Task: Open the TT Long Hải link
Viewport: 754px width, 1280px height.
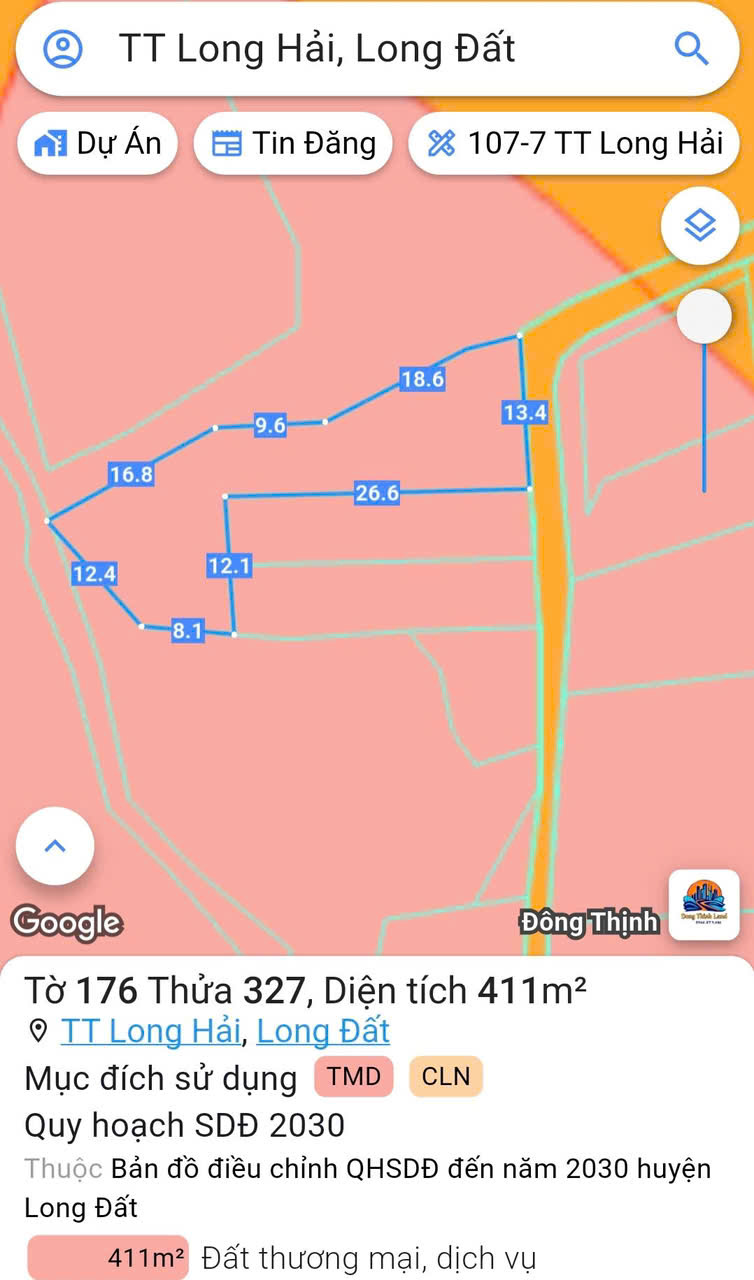Action: pyautogui.click(x=150, y=1030)
